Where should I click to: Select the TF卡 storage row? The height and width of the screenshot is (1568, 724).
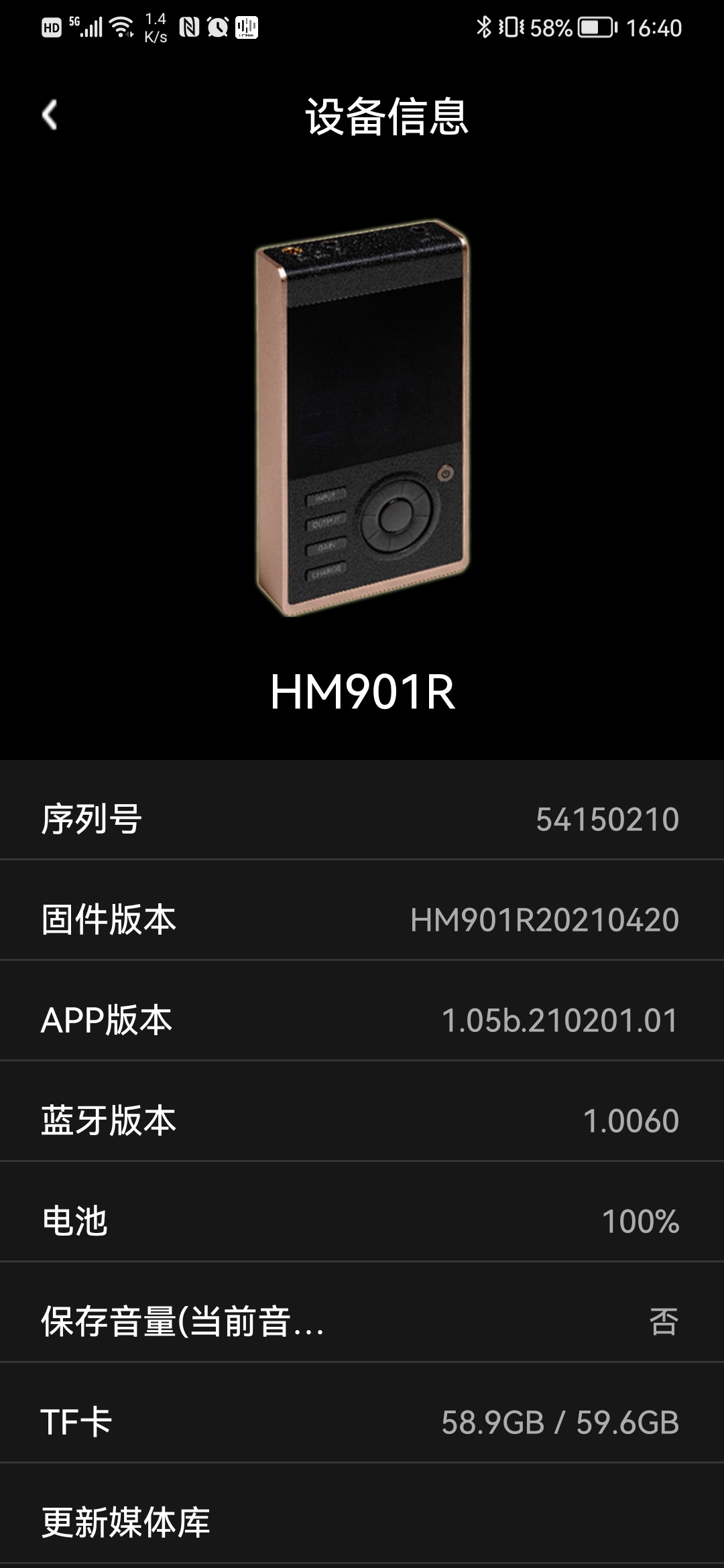[362, 1422]
